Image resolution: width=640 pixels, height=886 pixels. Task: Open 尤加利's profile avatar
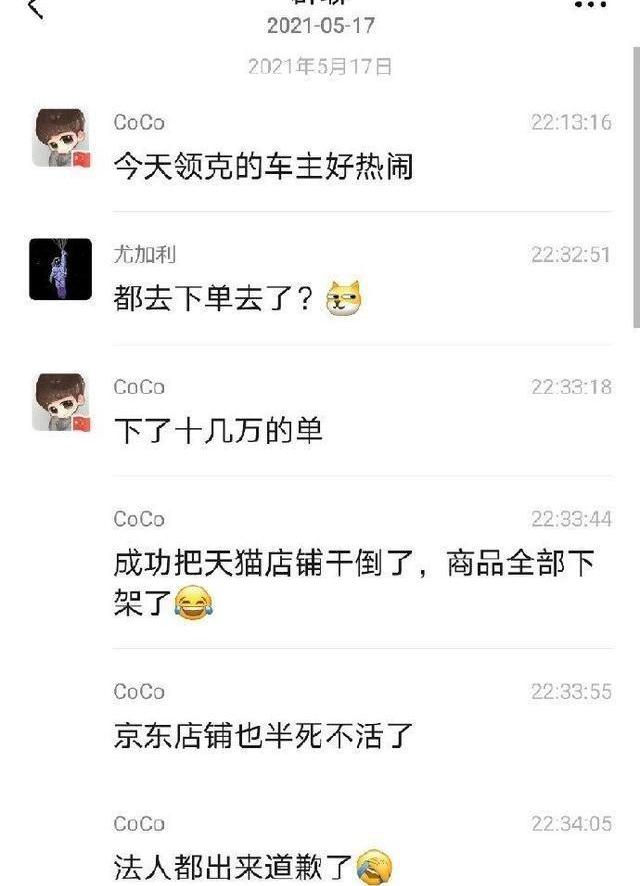pos(60,269)
